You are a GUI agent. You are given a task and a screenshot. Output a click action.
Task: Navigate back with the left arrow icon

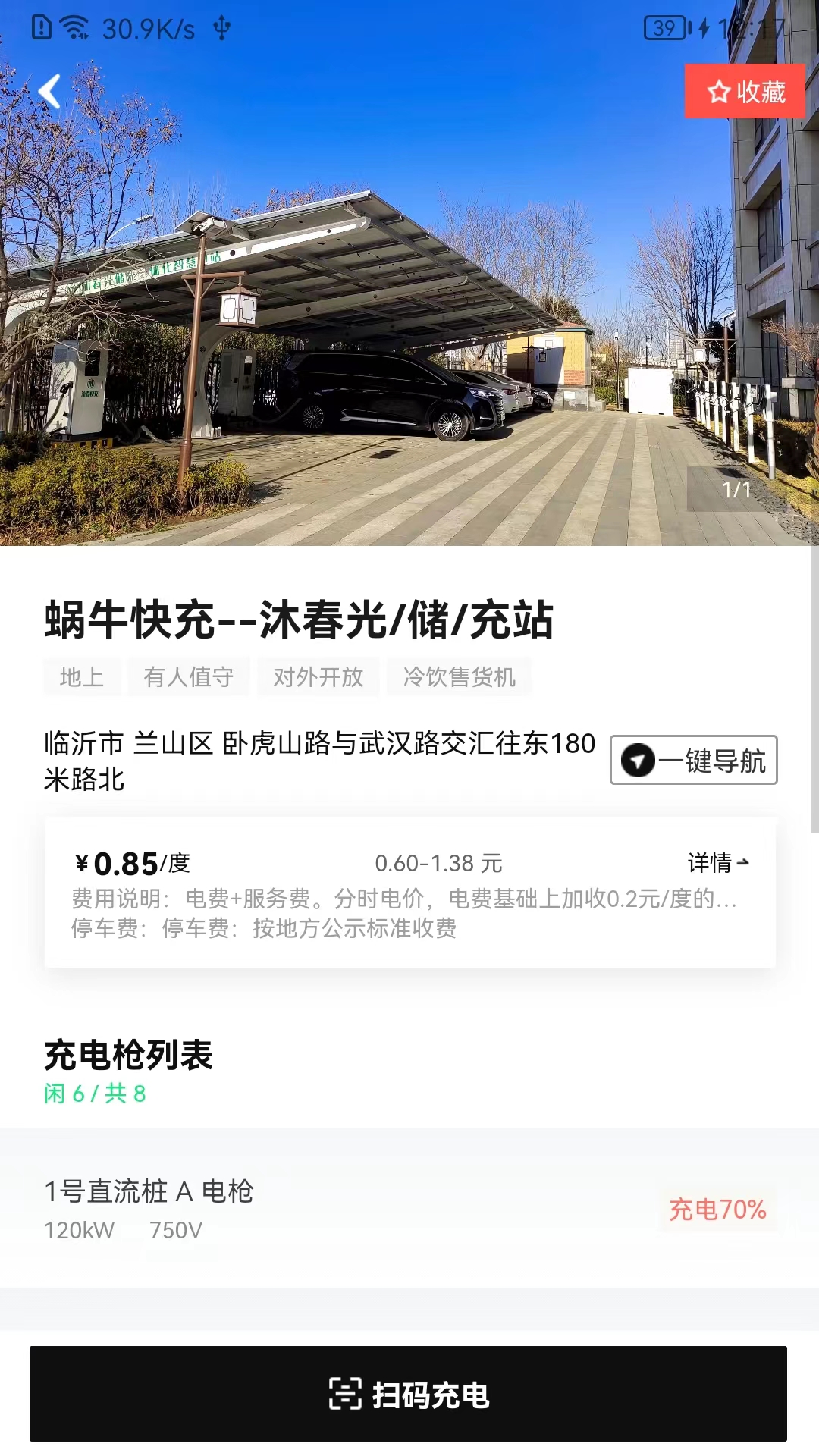point(50,90)
